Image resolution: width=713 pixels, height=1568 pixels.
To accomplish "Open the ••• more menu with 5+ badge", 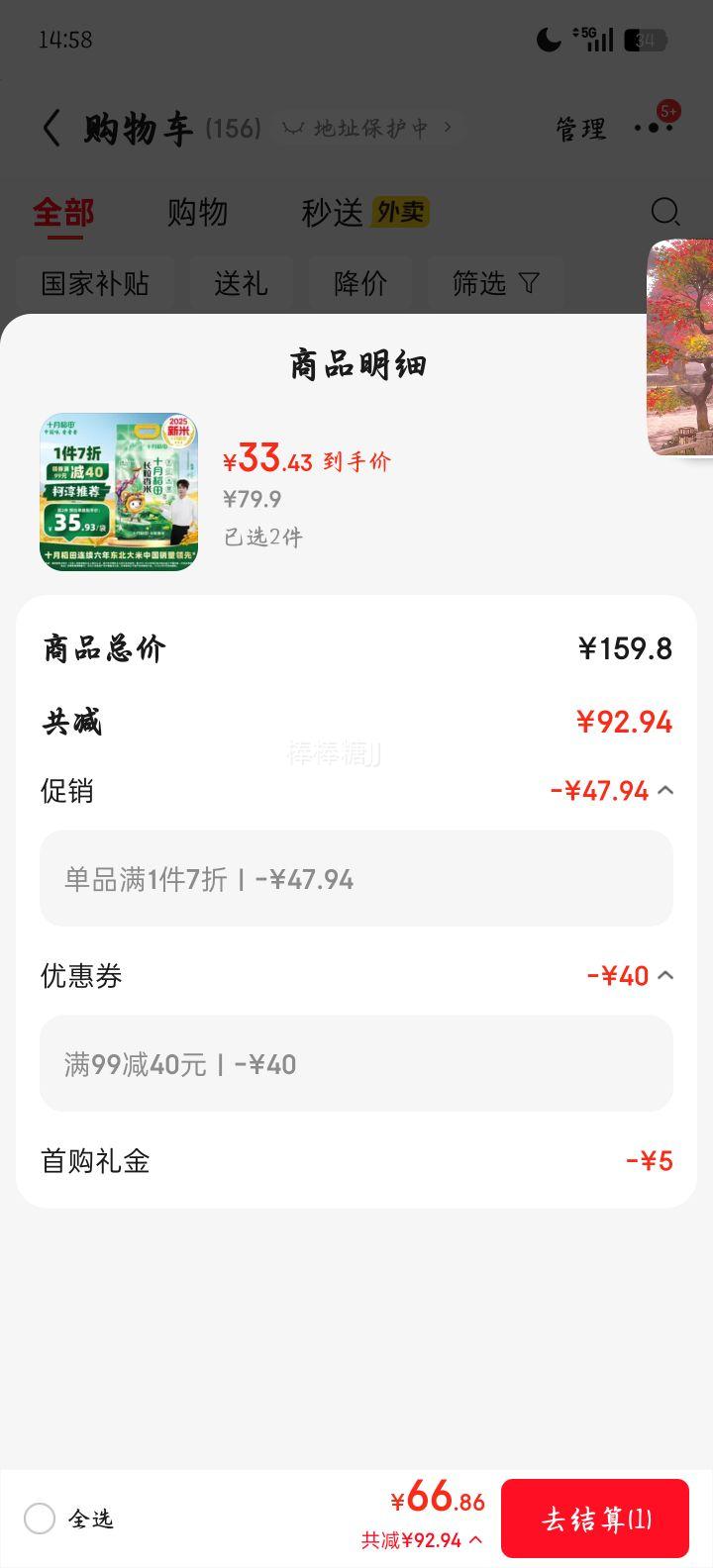I will tap(654, 130).
